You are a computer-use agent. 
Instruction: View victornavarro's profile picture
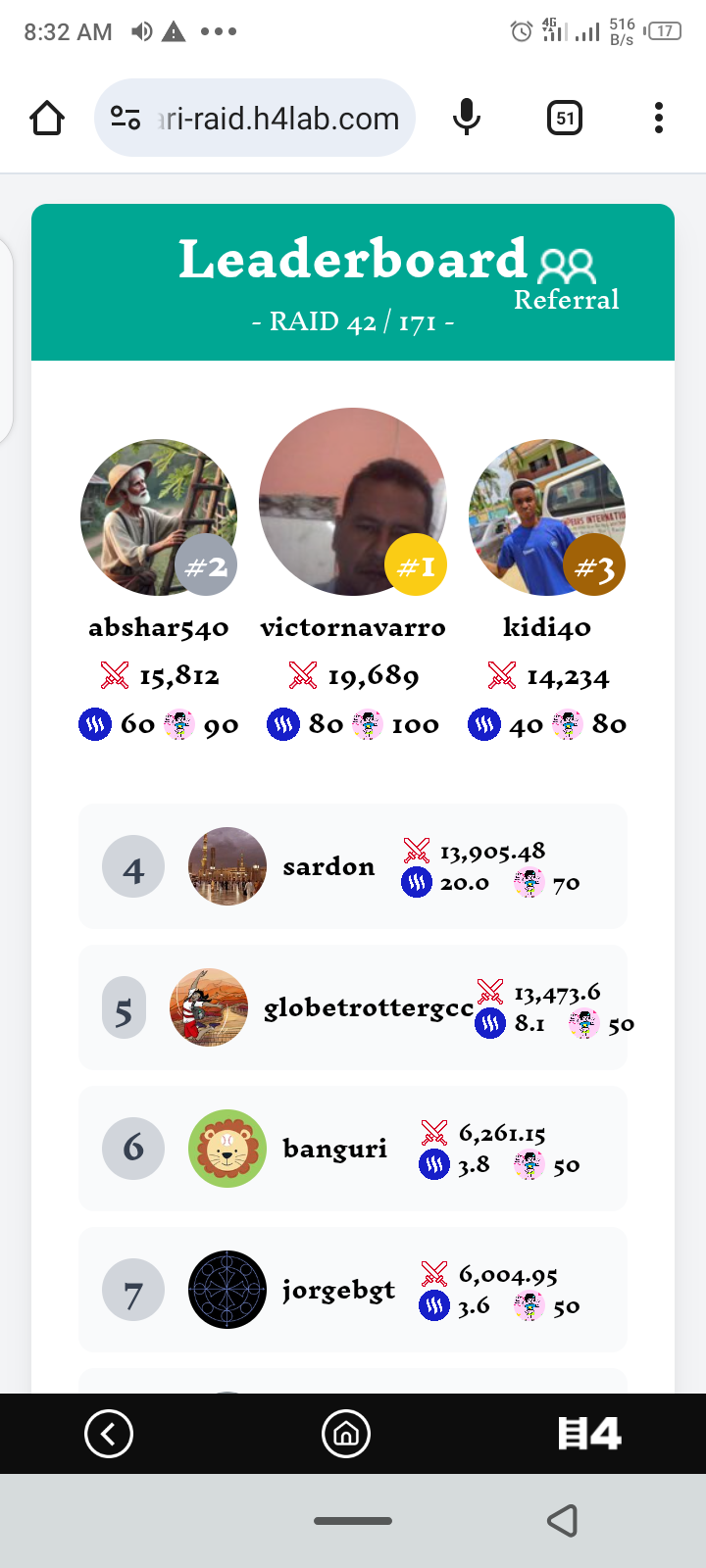(353, 502)
